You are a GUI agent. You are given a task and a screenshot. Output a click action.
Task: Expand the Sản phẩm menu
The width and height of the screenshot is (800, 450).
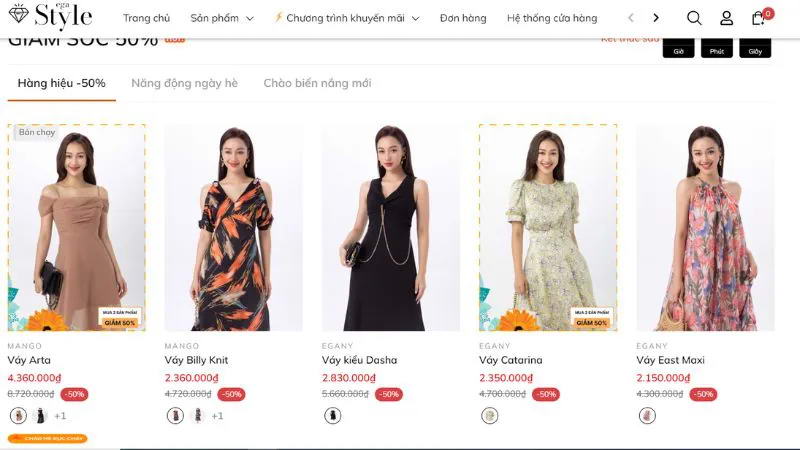[222, 18]
